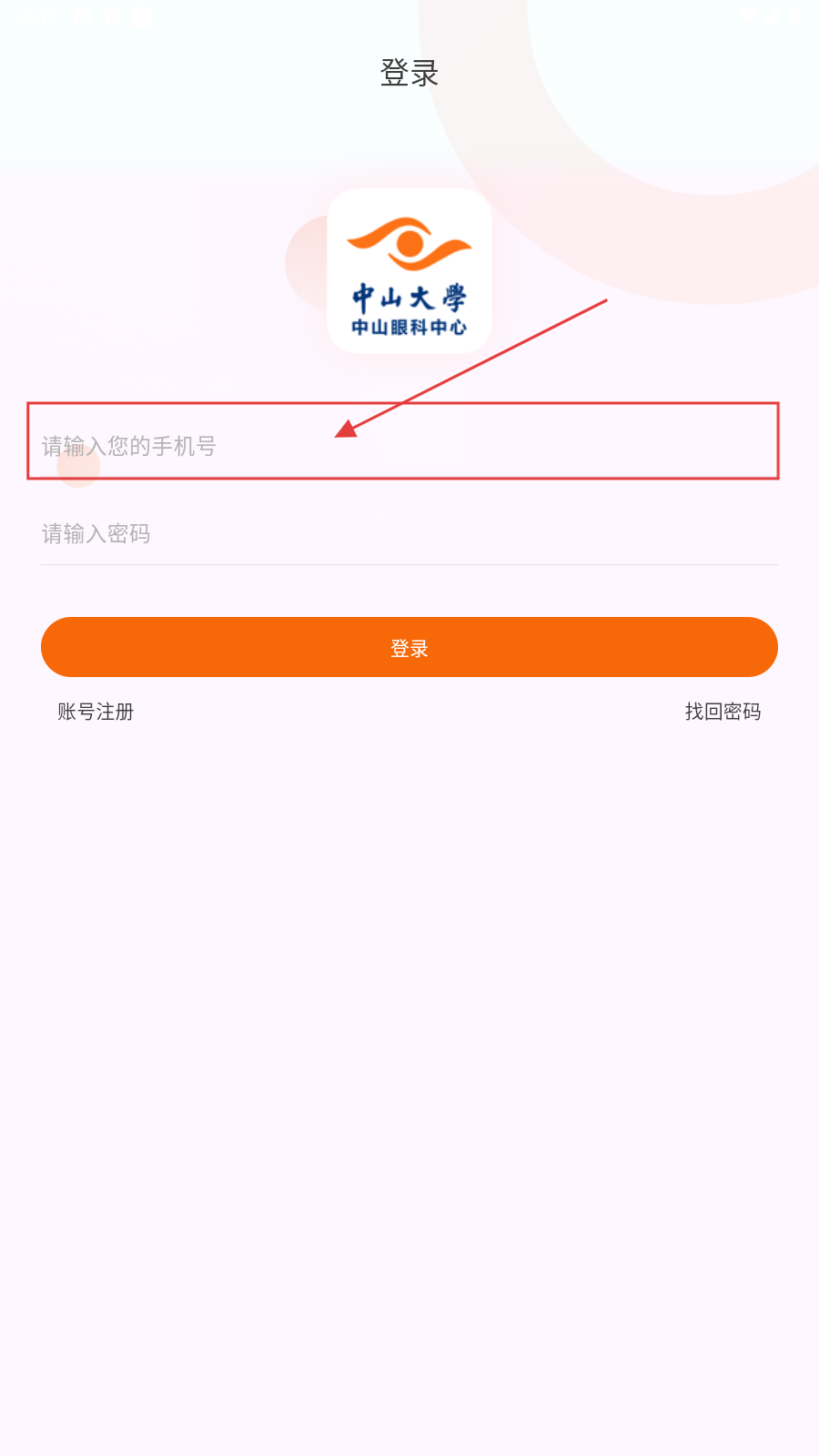819x1456 pixels.
Task: Tap the orange 登录 button
Action: (409, 647)
